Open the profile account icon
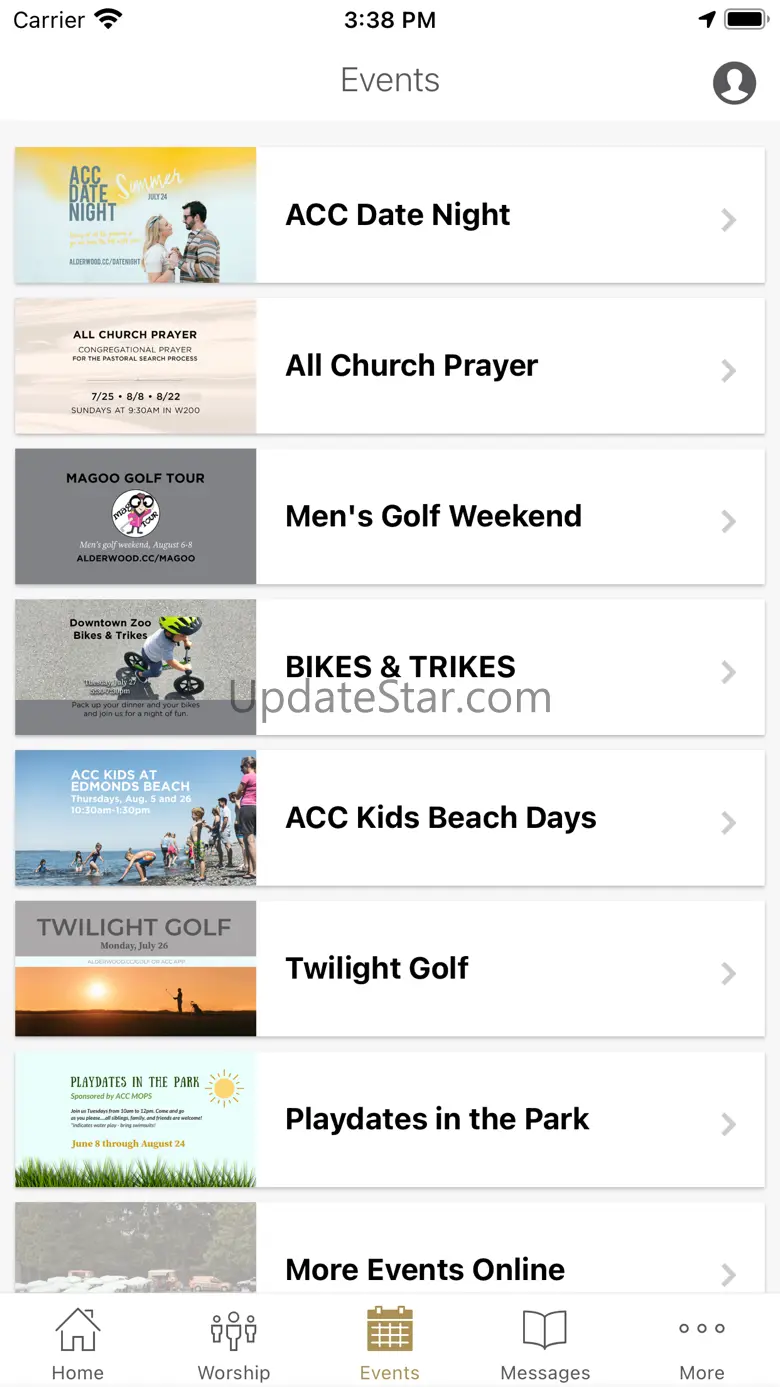The height and width of the screenshot is (1387, 780). (x=734, y=82)
